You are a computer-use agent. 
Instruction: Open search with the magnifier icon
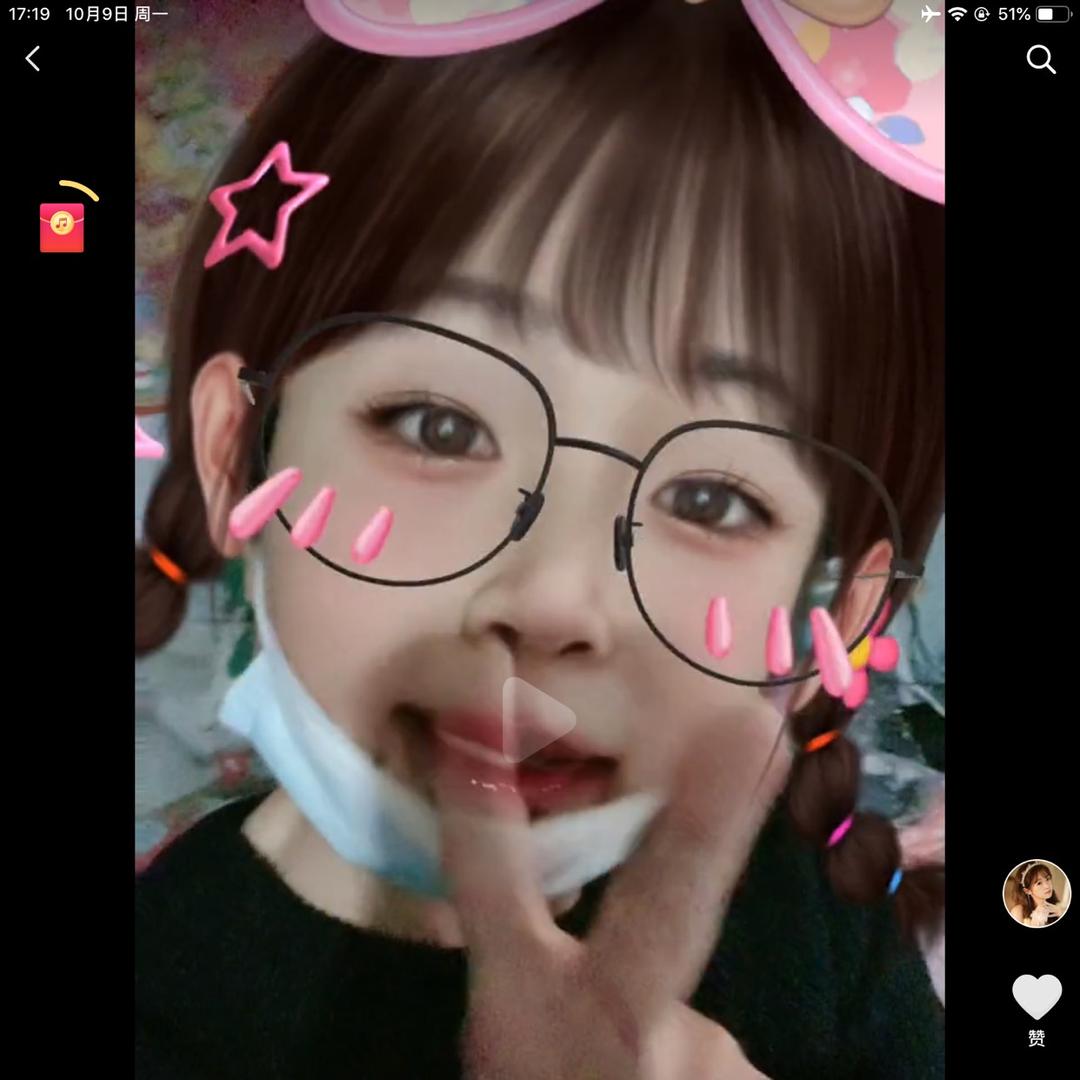coord(1041,60)
